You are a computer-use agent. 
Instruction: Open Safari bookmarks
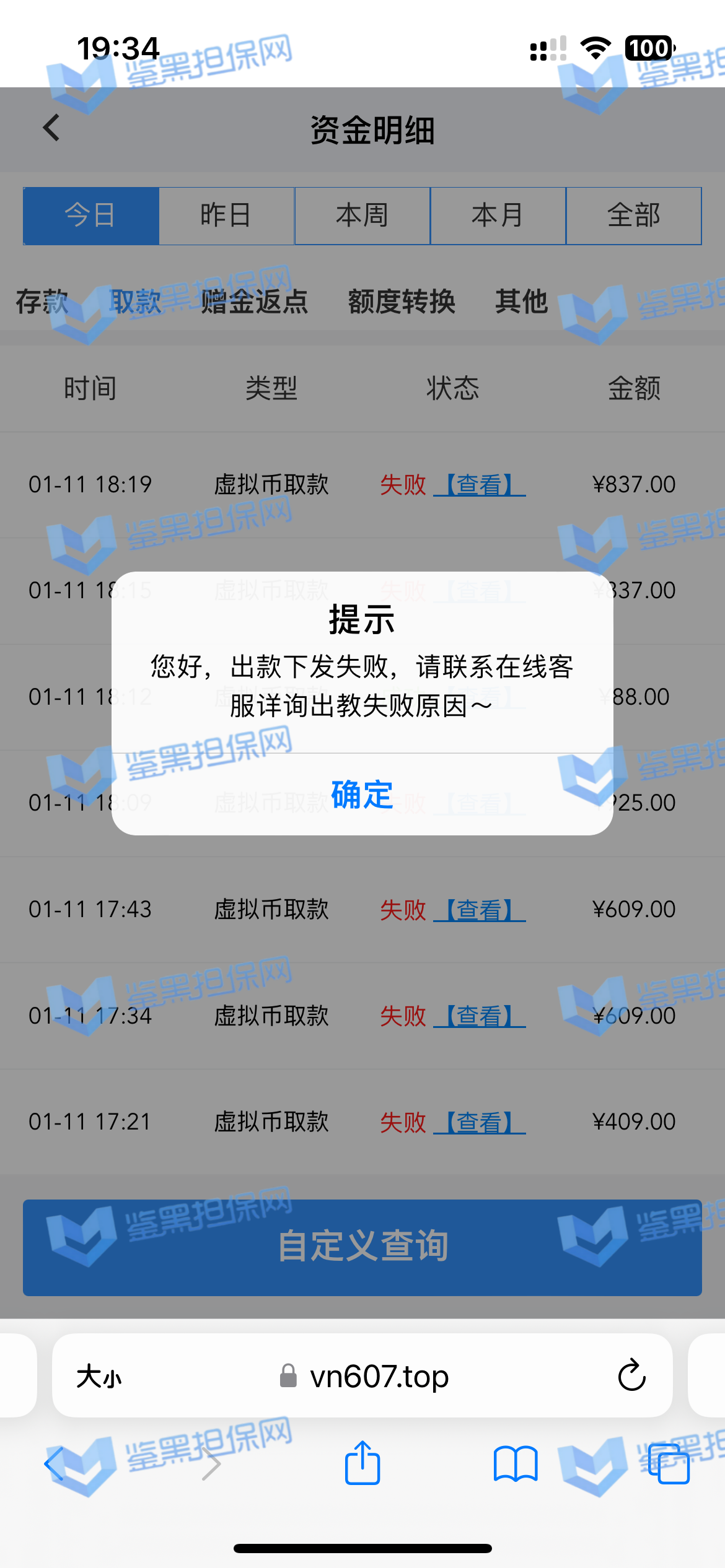click(x=515, y=1464)
